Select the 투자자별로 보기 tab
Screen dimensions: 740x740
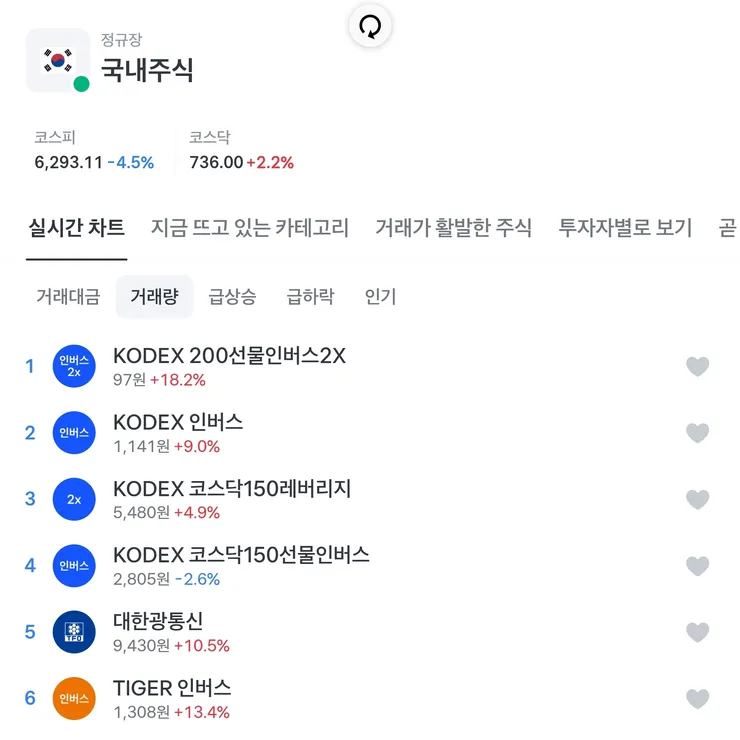(625, 228)
